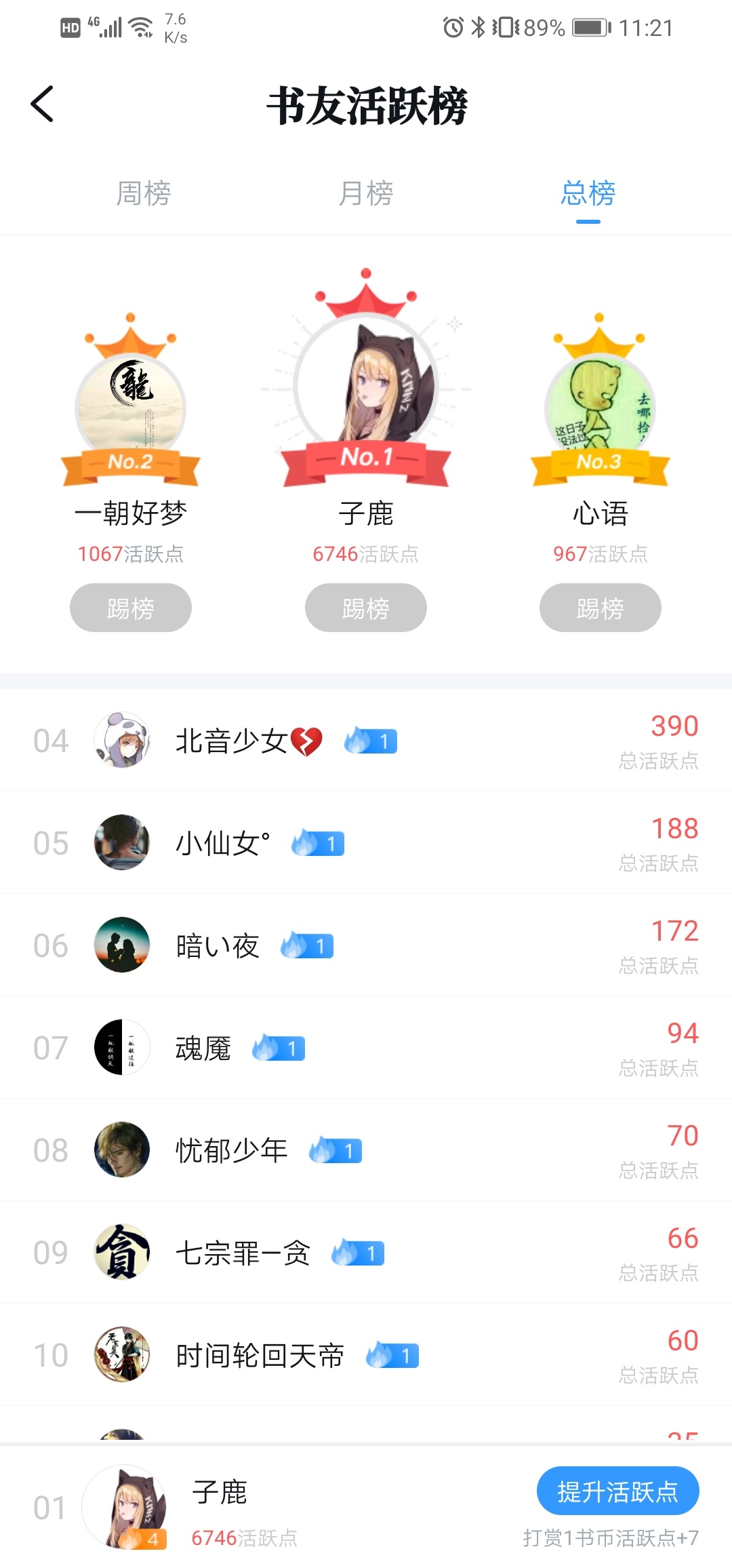Select the 总榜 tab
The image size is (732, 1568).
click(x=588, y=193)
